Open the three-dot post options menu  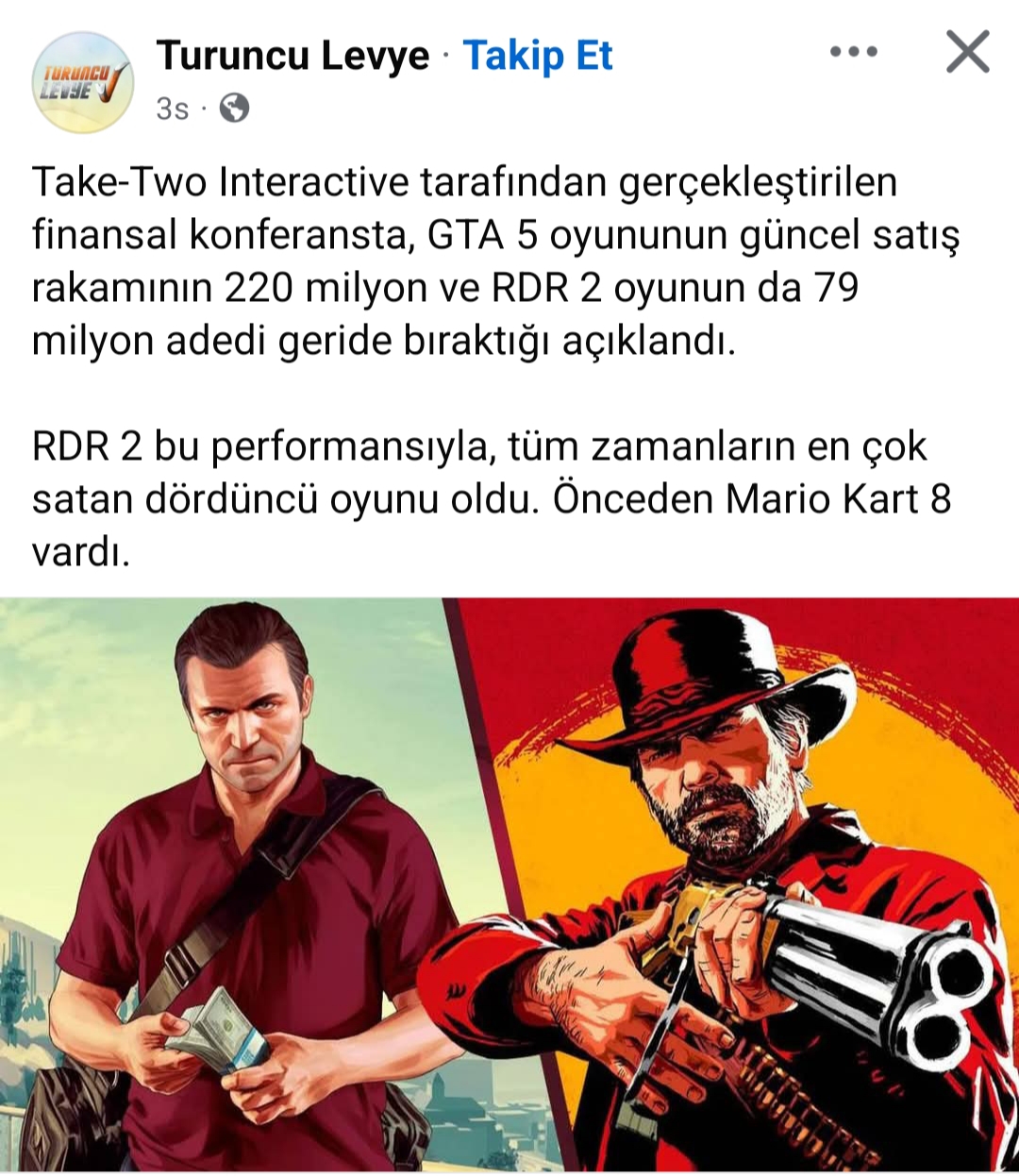coord(853,52)
